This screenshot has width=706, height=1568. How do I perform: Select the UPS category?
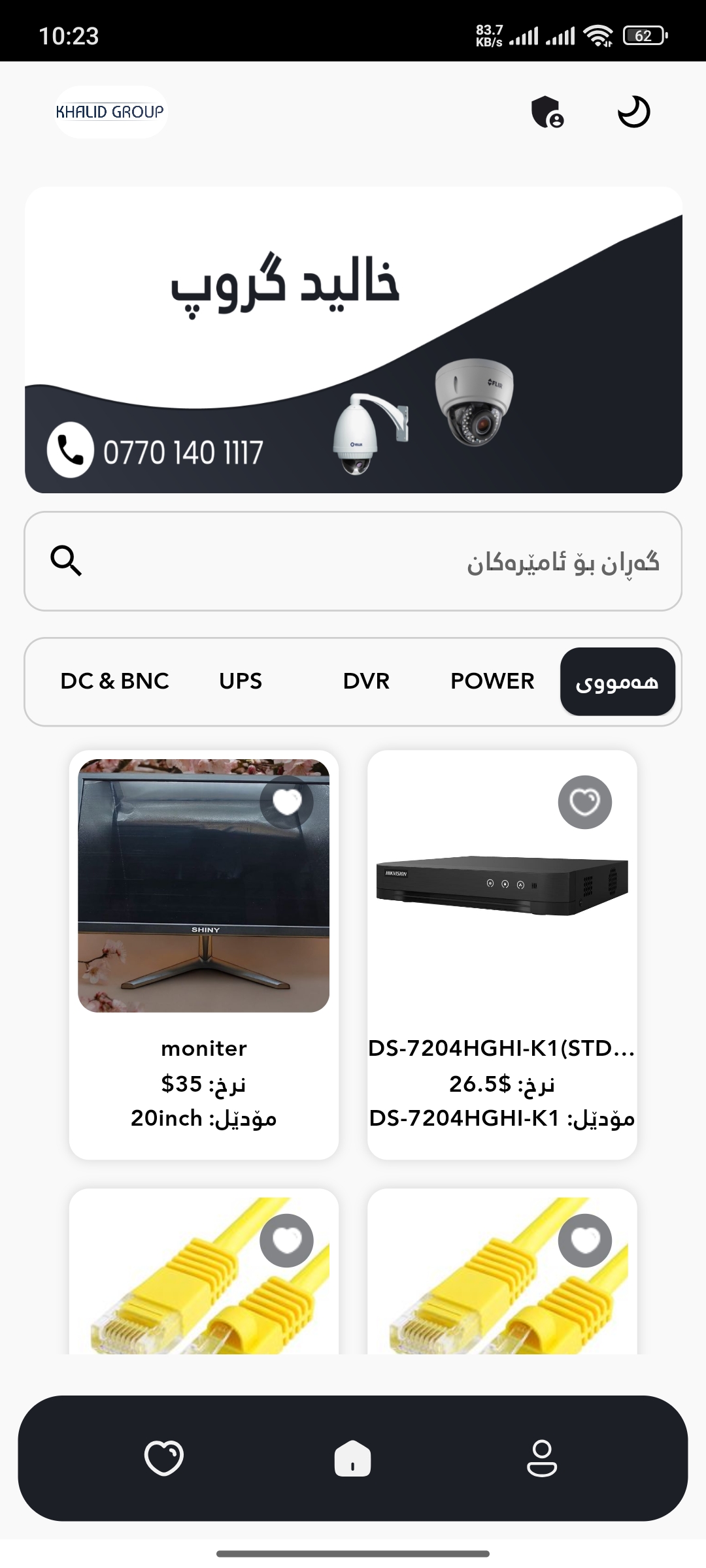241,681
